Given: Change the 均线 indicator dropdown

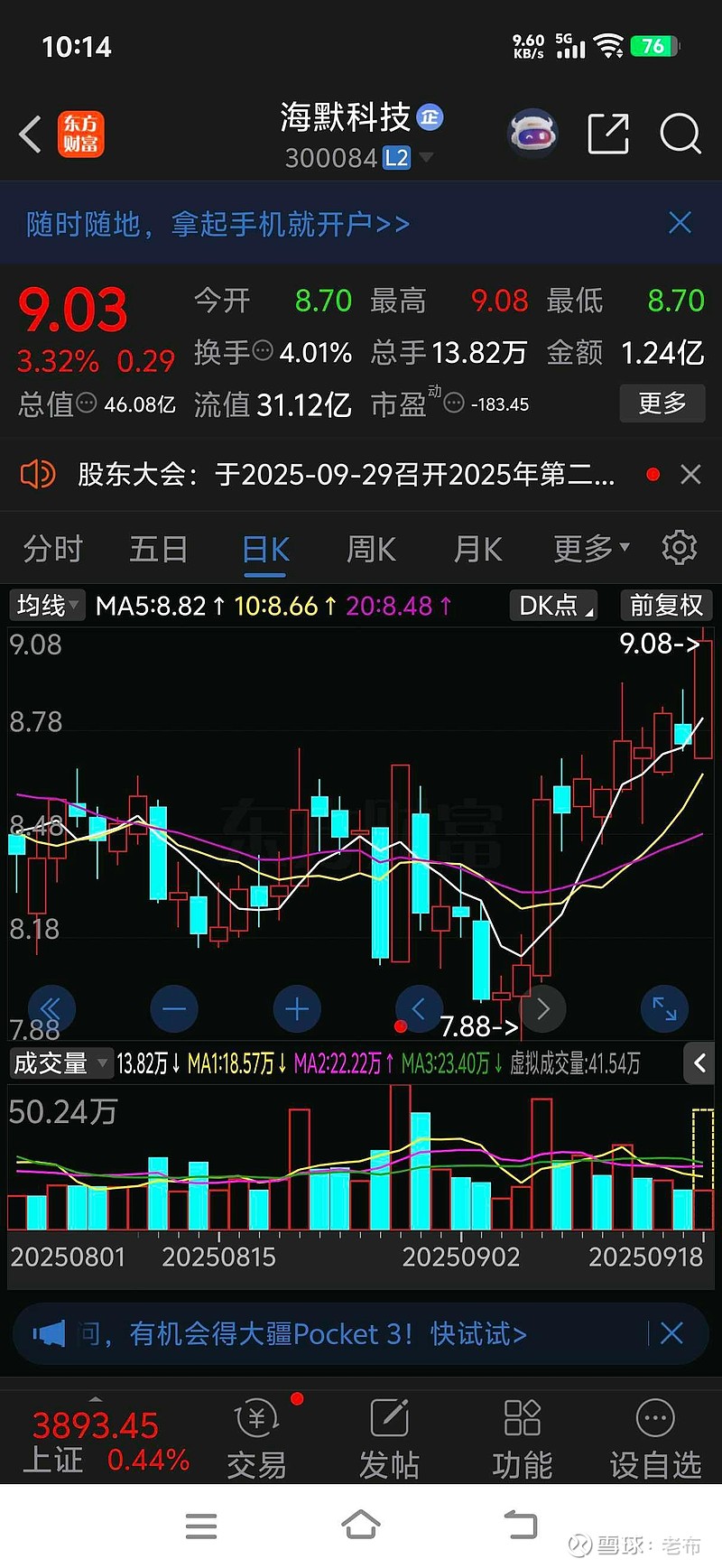Looking at the screenshot, I should click(x=47, y=605).
